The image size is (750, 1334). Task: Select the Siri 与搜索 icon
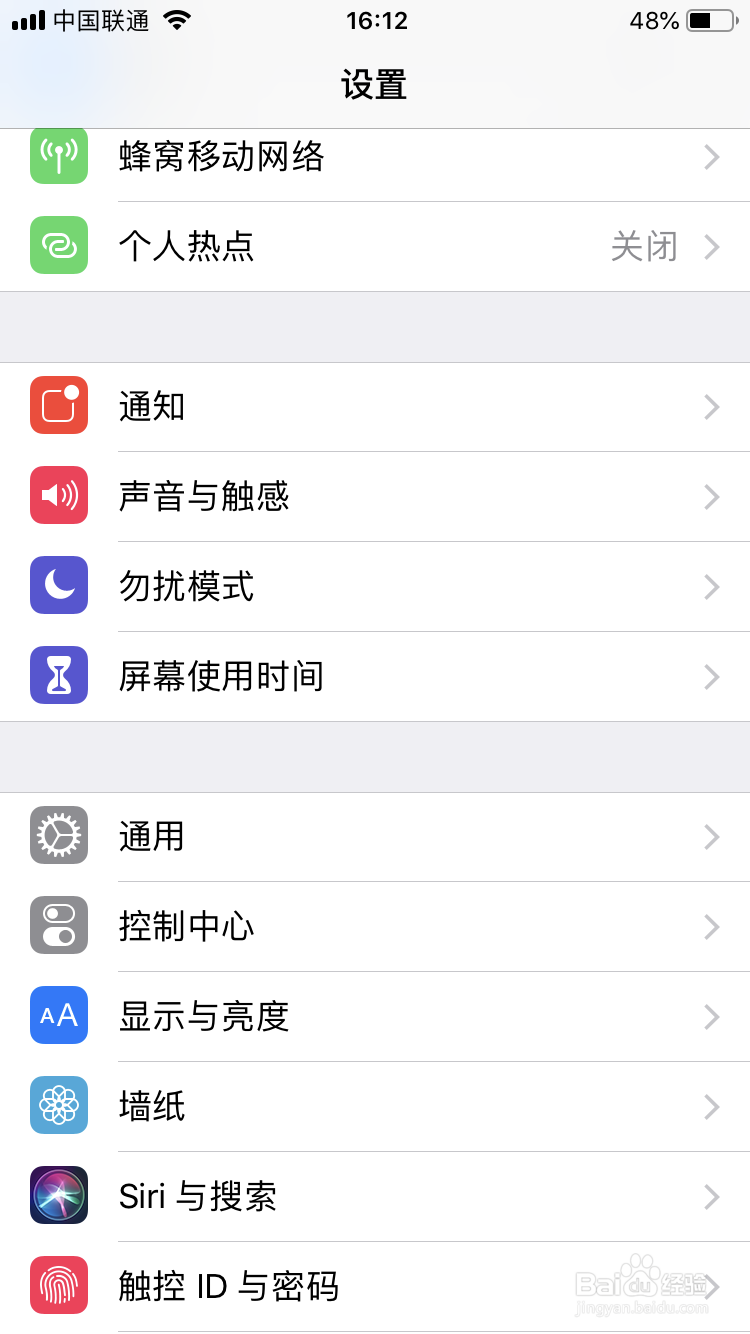tap(58, 1196)
